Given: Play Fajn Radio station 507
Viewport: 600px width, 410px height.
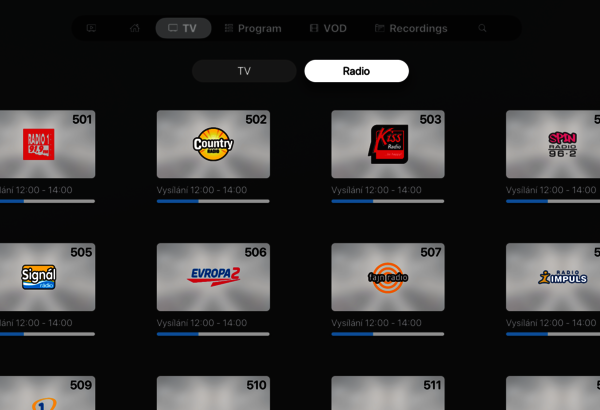Looking at the screenshot, I should [388, 277].
